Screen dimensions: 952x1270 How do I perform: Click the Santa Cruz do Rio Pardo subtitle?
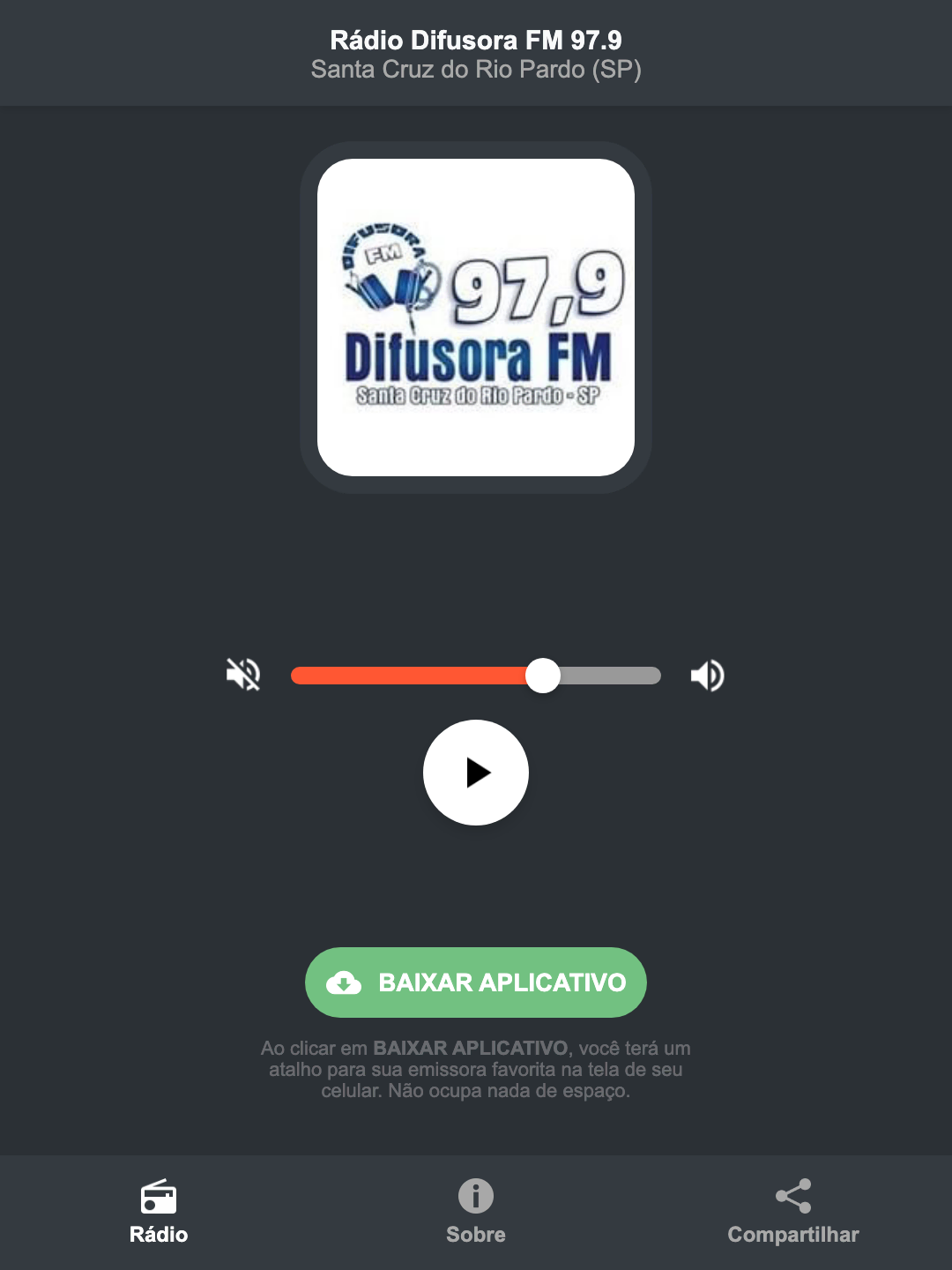[476, 71]
